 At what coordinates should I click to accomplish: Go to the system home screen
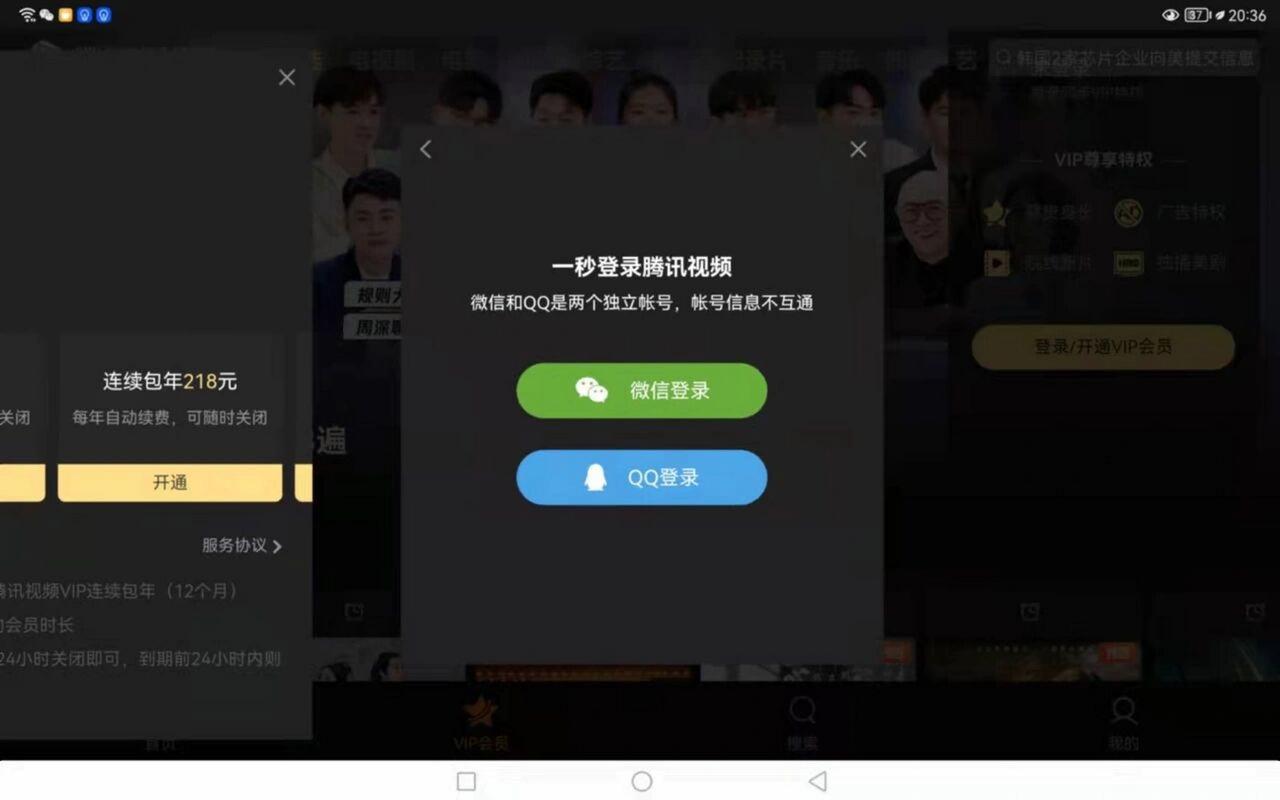click(642, 781)
